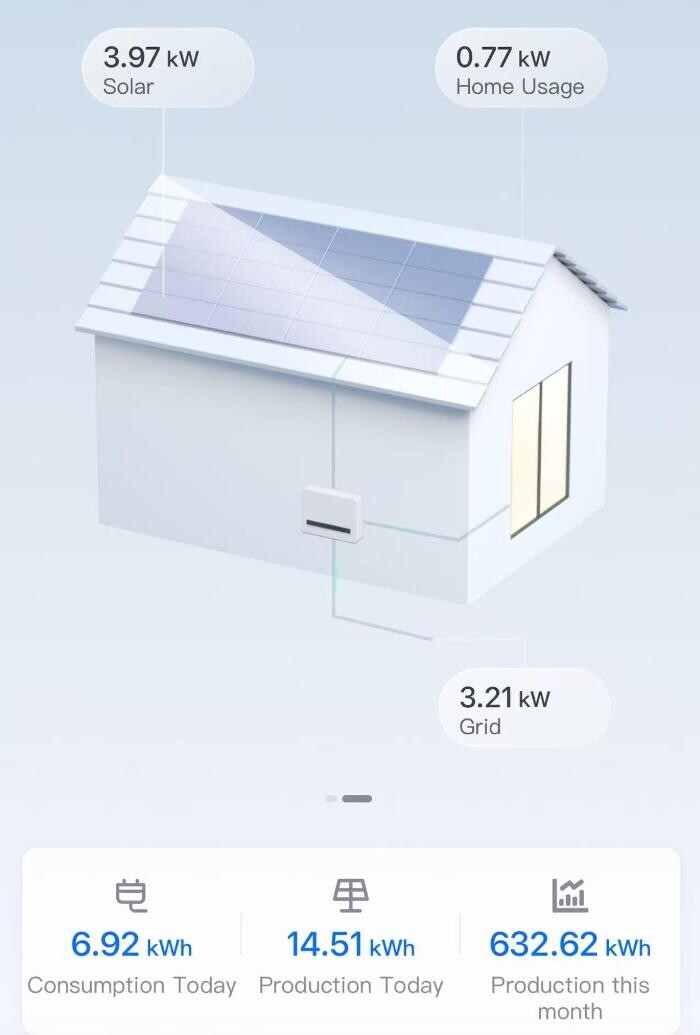
Task: Open the Grid power bubble
Action: pyautogui.click(x=523, y=709)
